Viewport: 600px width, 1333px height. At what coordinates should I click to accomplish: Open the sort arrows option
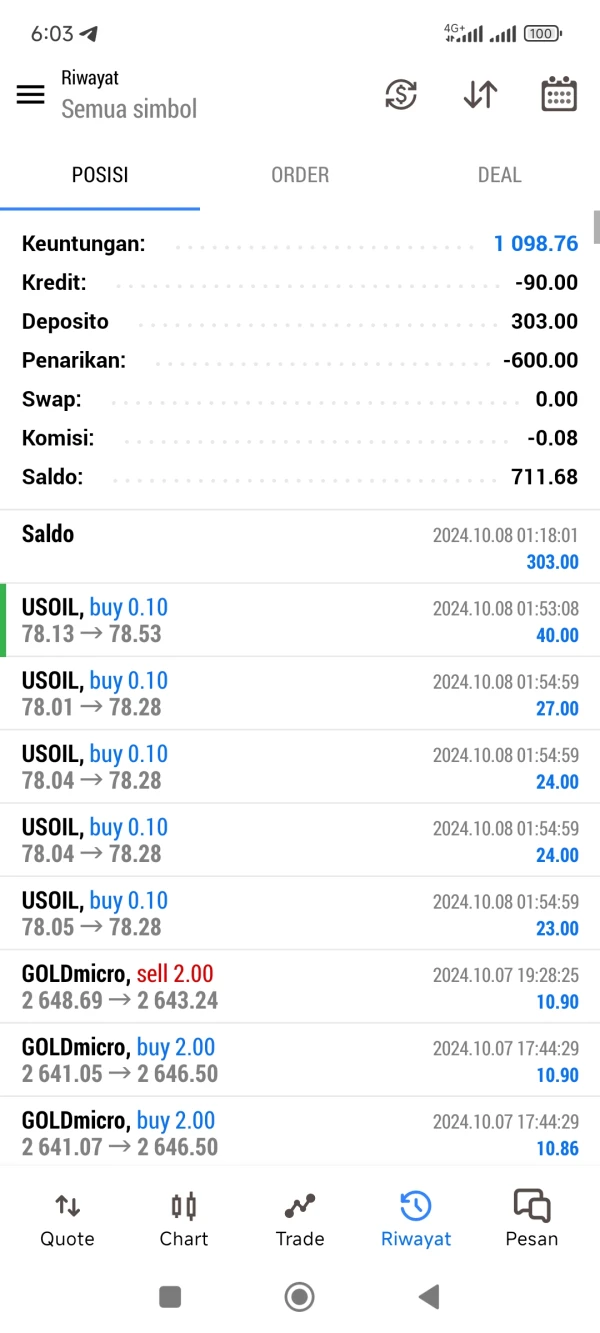click(480, 95)
